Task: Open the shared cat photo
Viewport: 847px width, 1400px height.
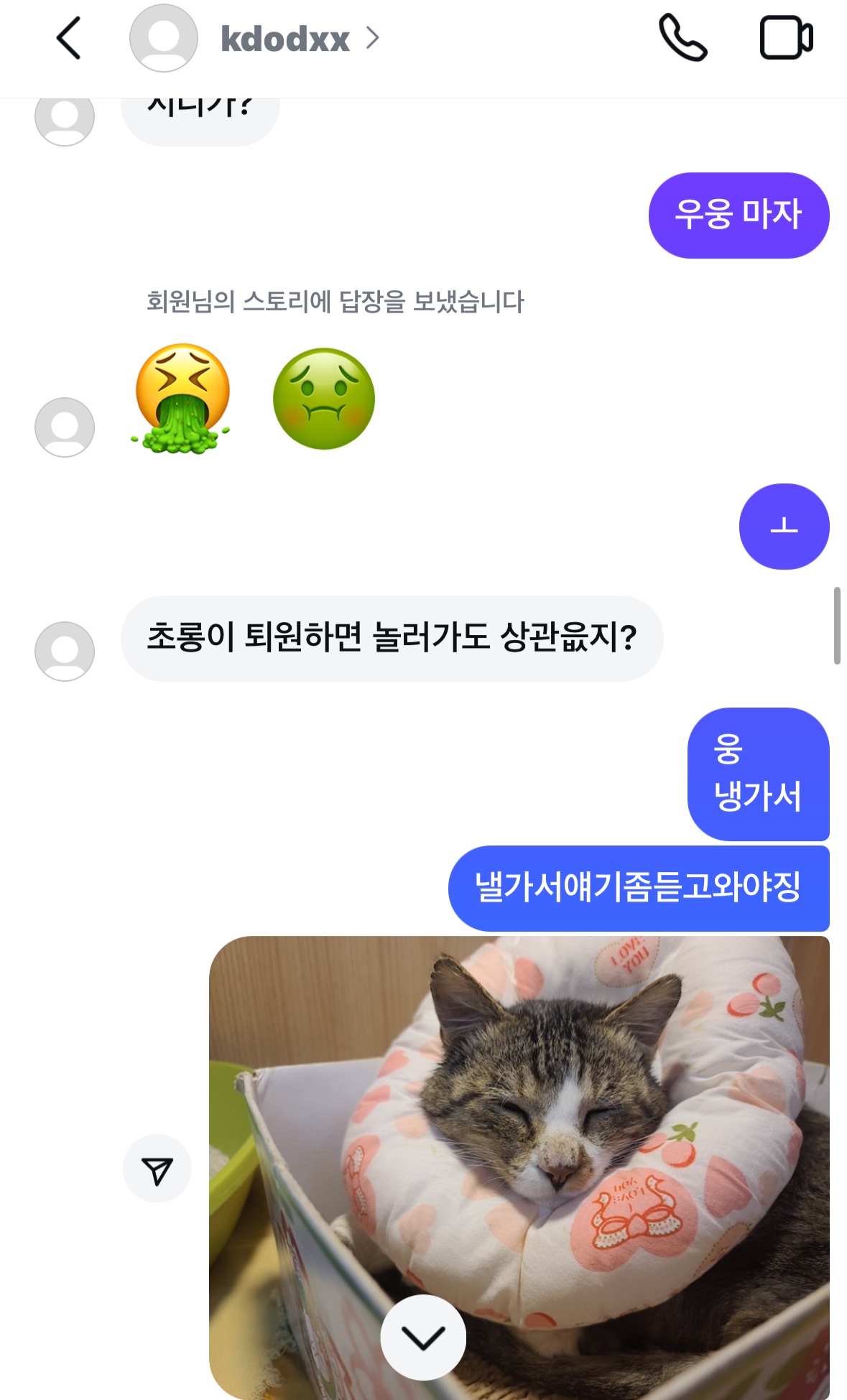Action: coord(519,1167)
